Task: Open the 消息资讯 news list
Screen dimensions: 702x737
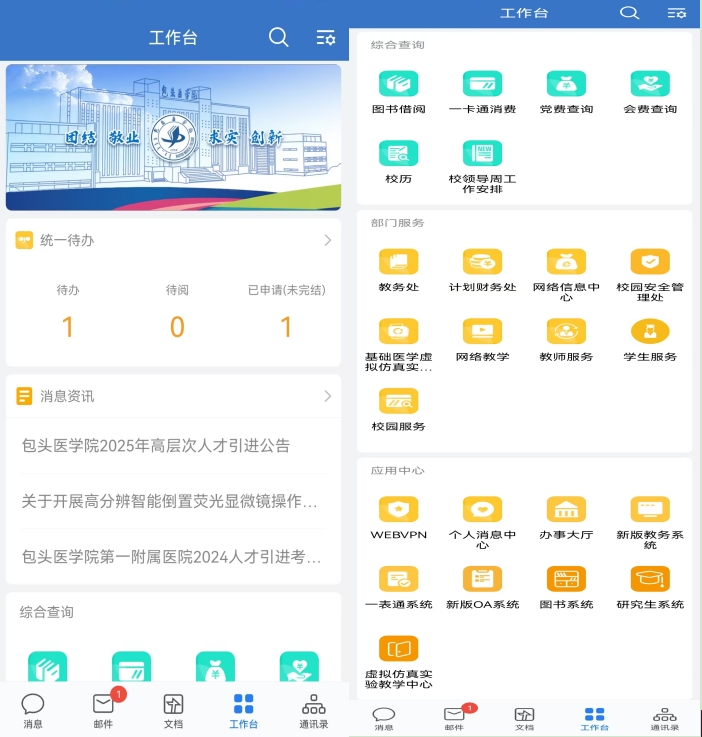Action: point(327,396)
